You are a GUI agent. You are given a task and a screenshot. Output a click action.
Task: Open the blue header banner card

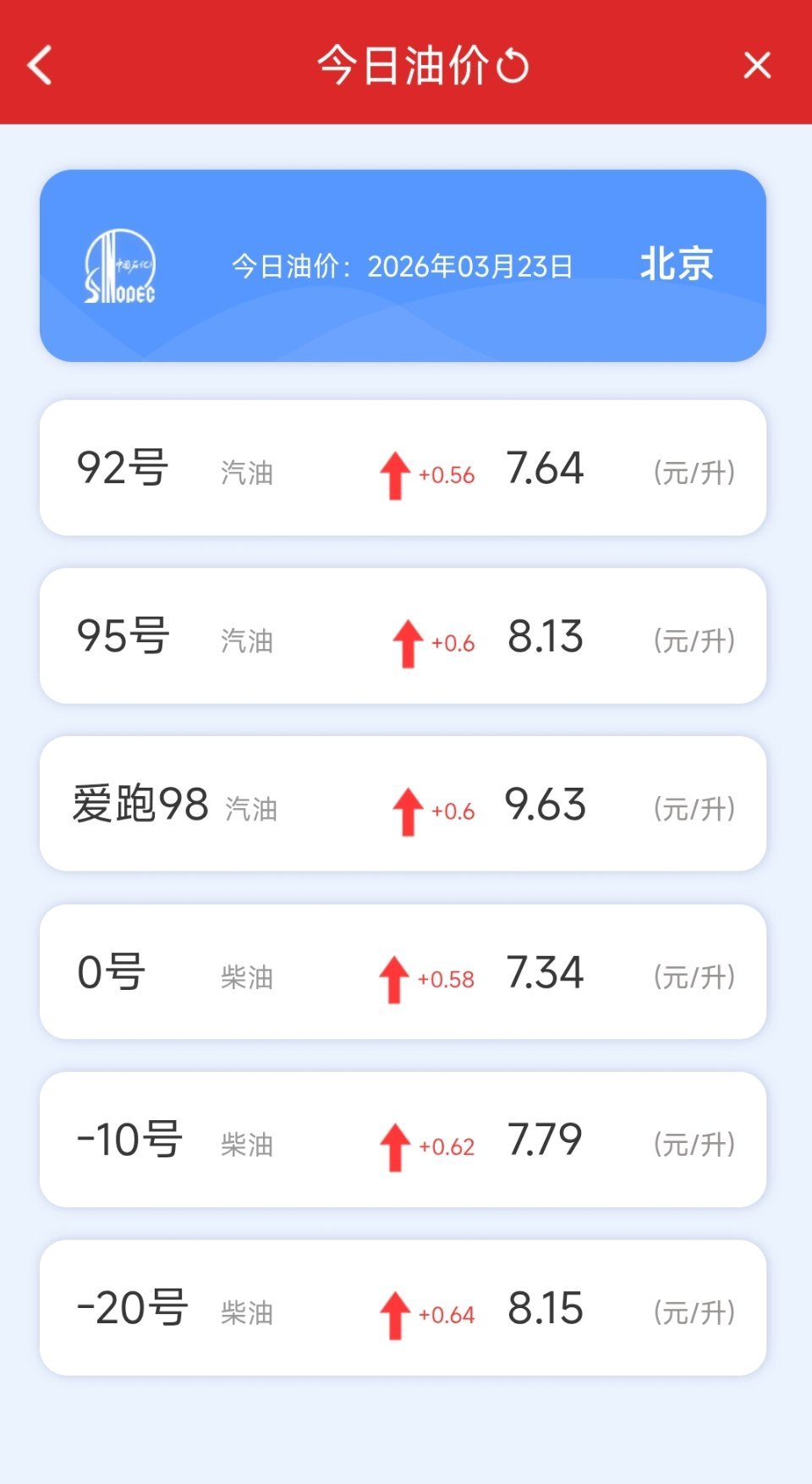406,264
